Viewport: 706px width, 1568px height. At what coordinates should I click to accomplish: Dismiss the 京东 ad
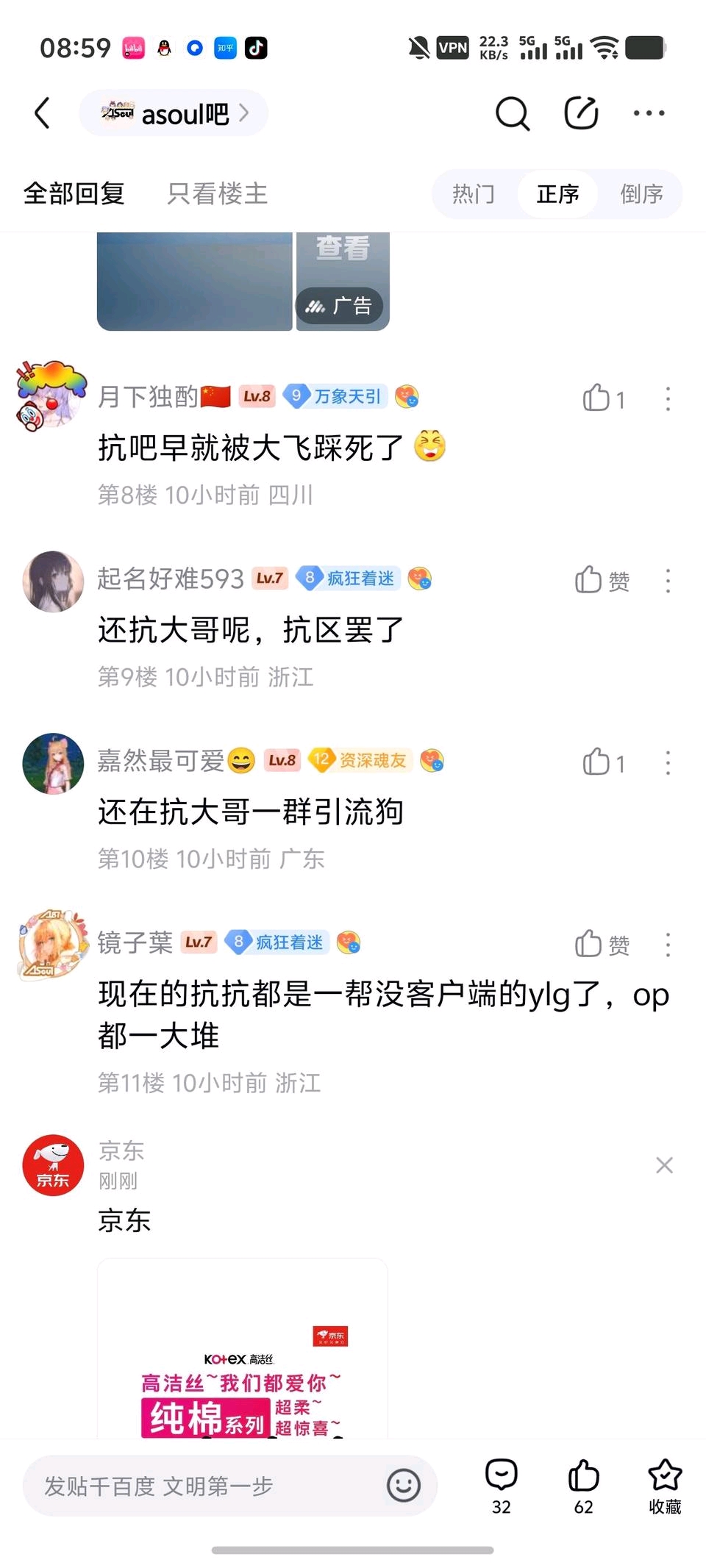pos(664,1165)
